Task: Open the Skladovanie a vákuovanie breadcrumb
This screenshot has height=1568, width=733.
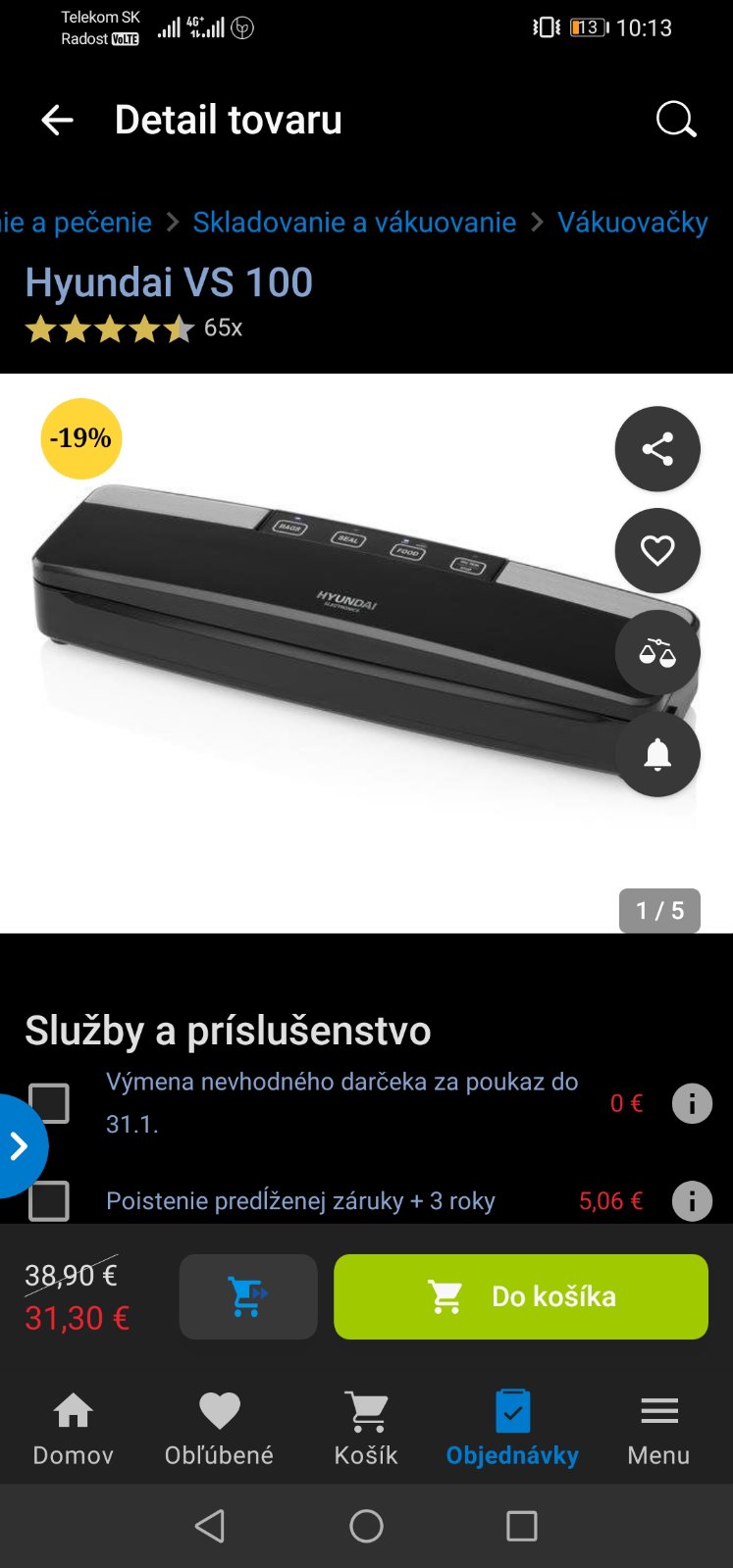Action: [354, 223]
